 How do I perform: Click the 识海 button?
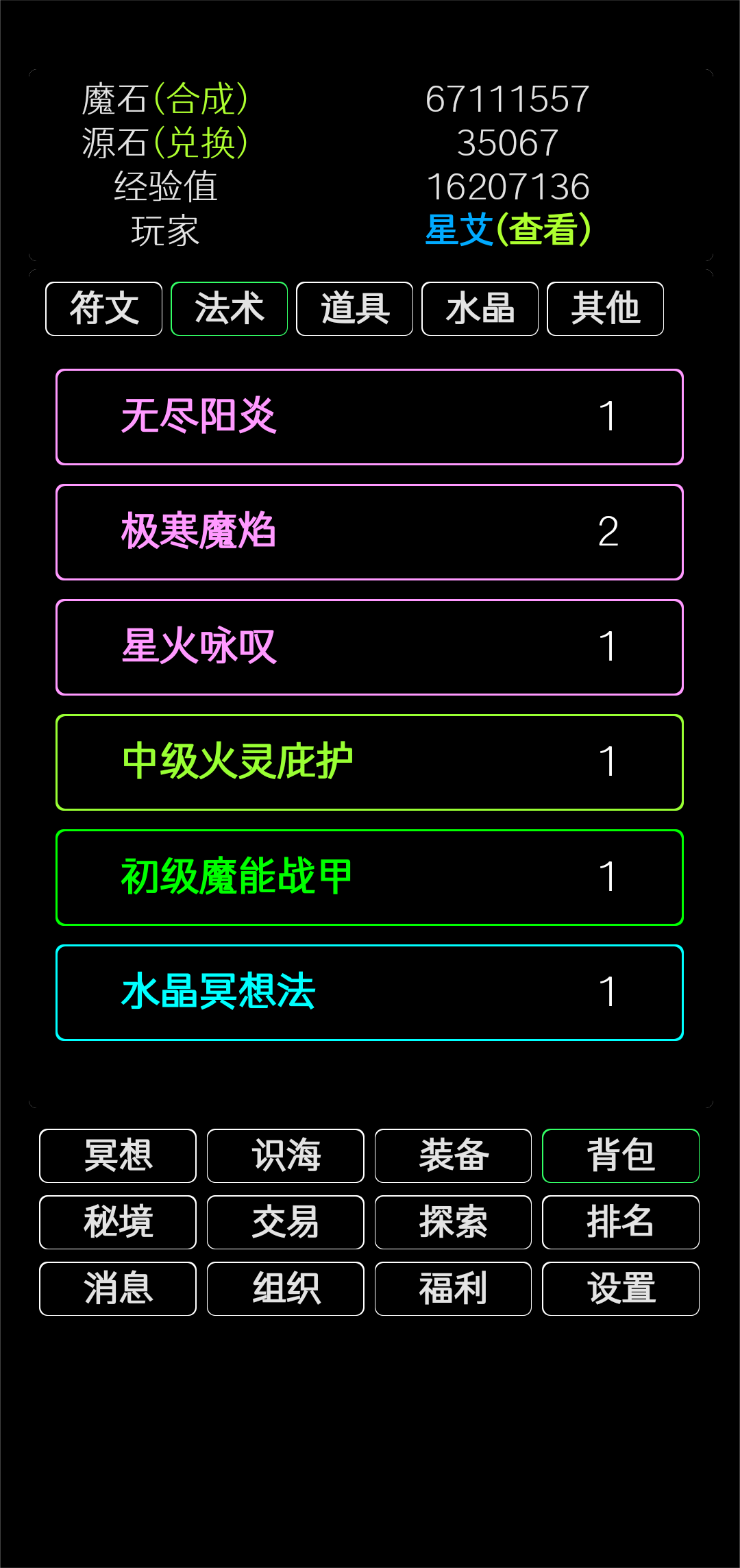pyautogui.click(x=285, y=1156)
